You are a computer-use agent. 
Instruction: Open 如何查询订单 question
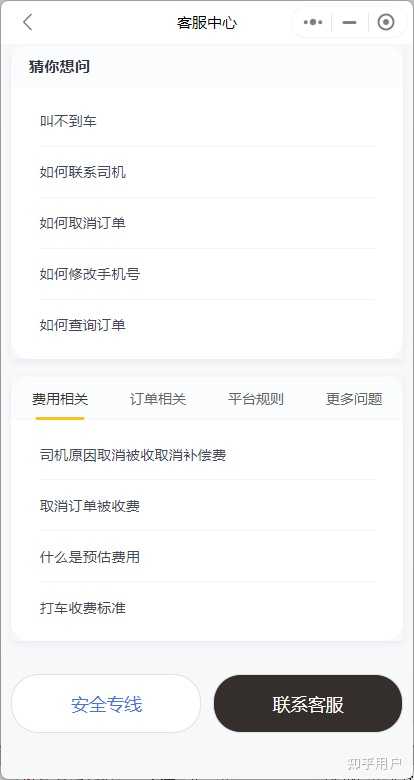click(x=207, y=325)
